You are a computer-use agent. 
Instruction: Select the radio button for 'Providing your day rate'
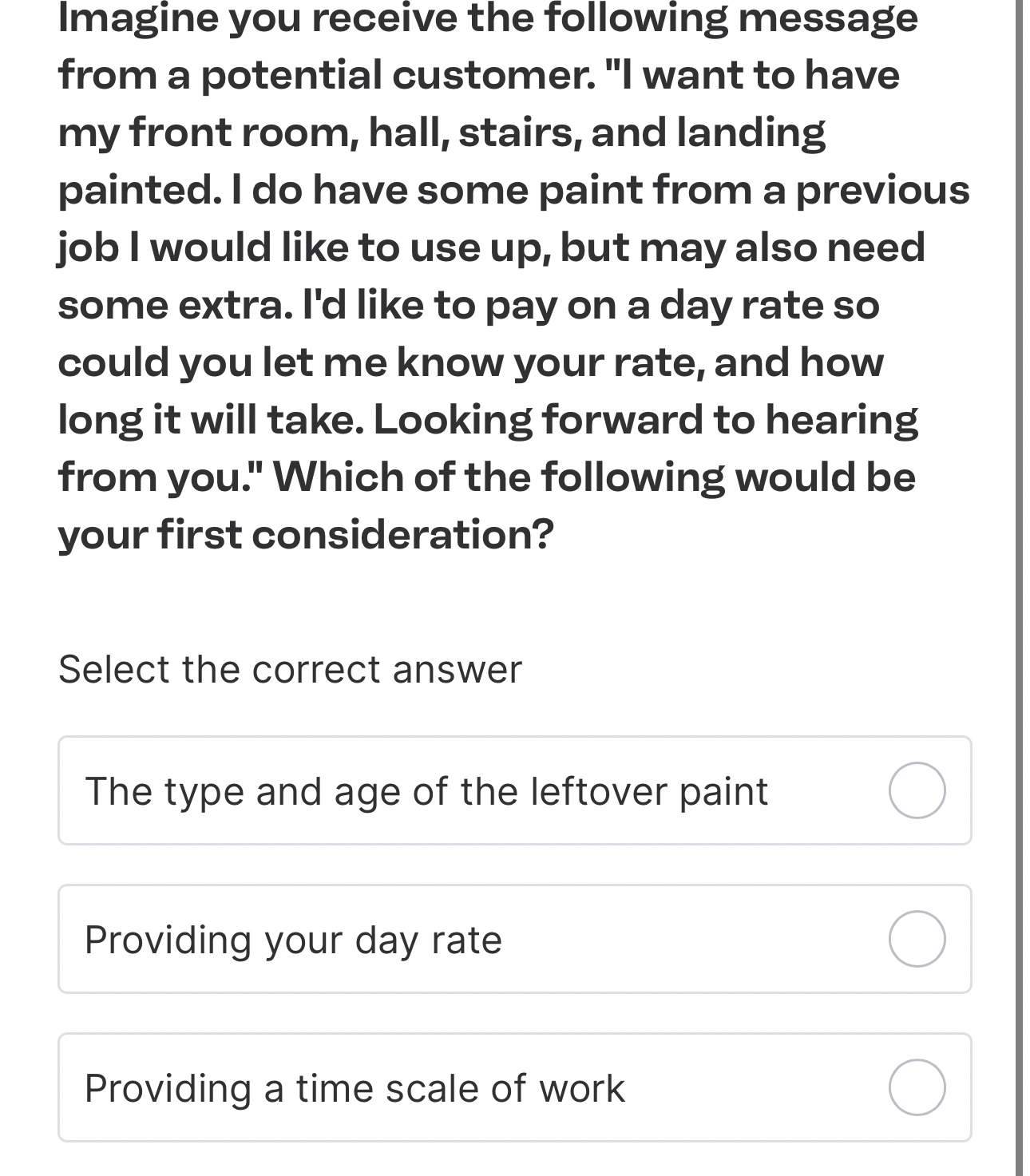[x=915, y=939]
